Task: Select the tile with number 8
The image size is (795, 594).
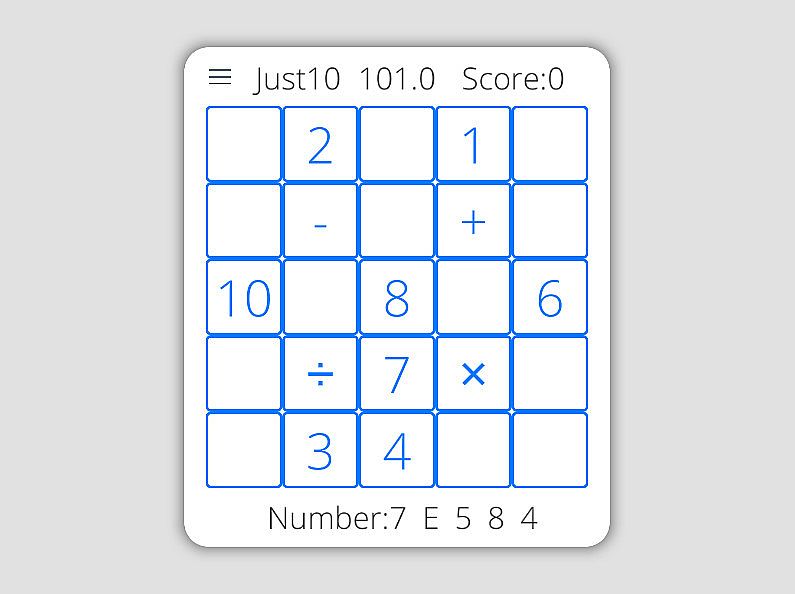Action: pyautogui.click(x=397, y=297)
